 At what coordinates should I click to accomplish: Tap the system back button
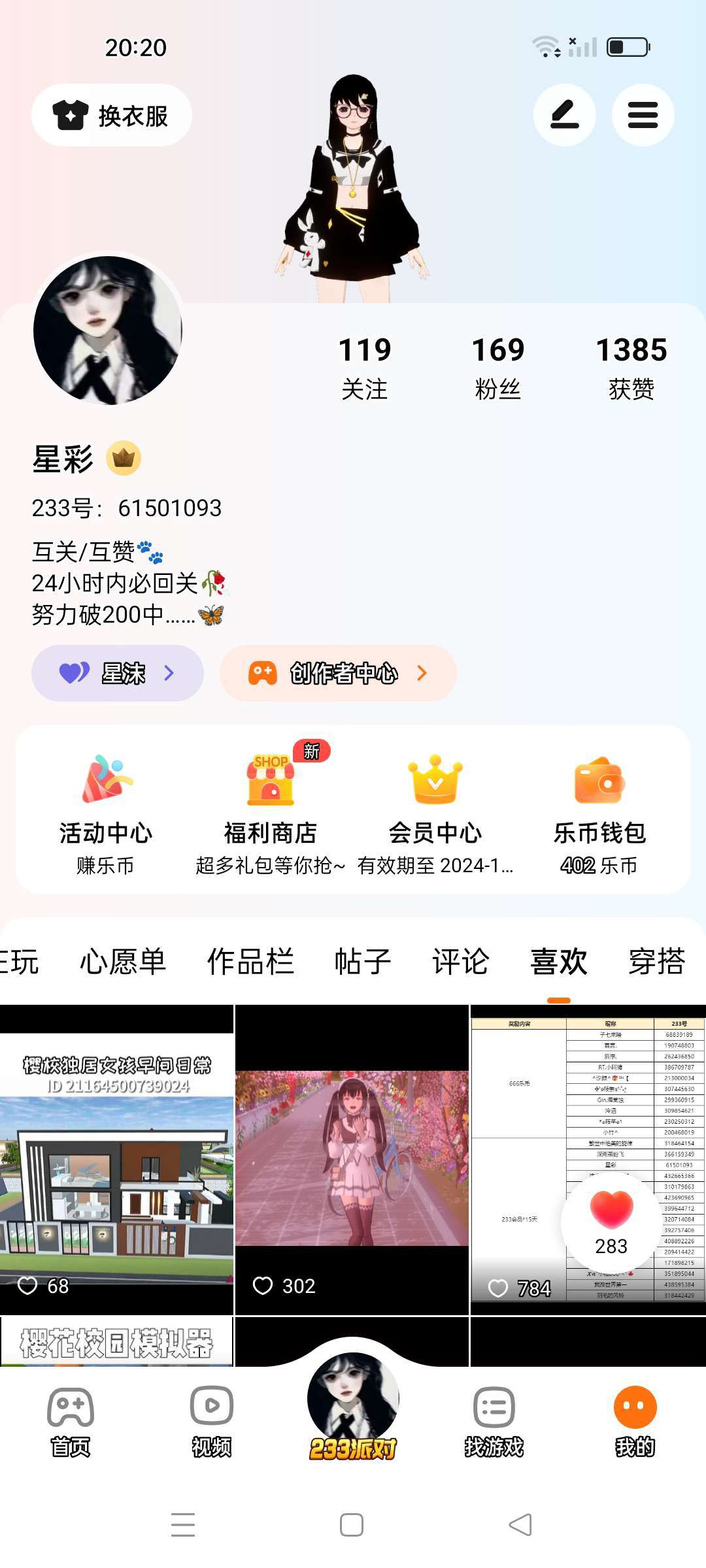(520, 1525)
